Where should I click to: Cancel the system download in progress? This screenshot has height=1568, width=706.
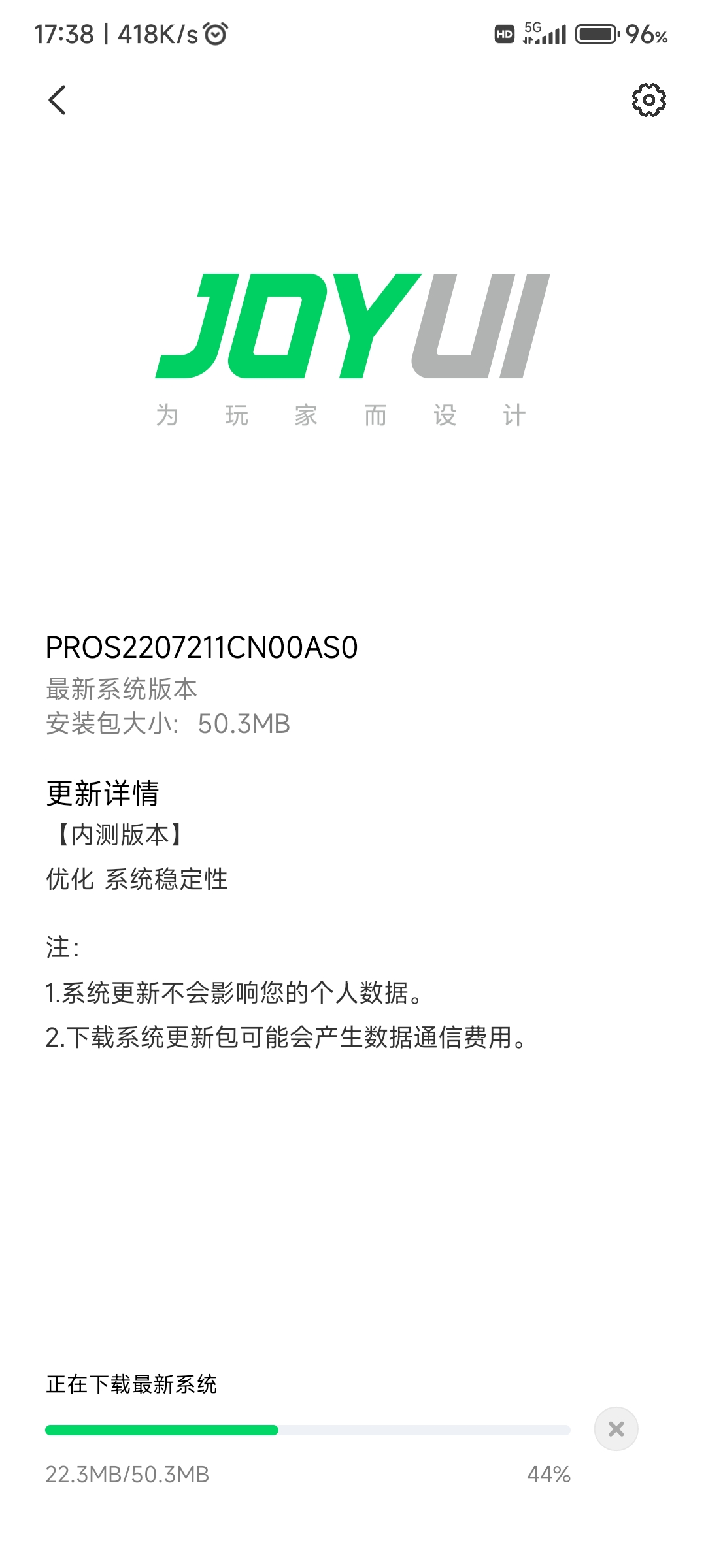pyautogui.click(x=616, y=1429)
